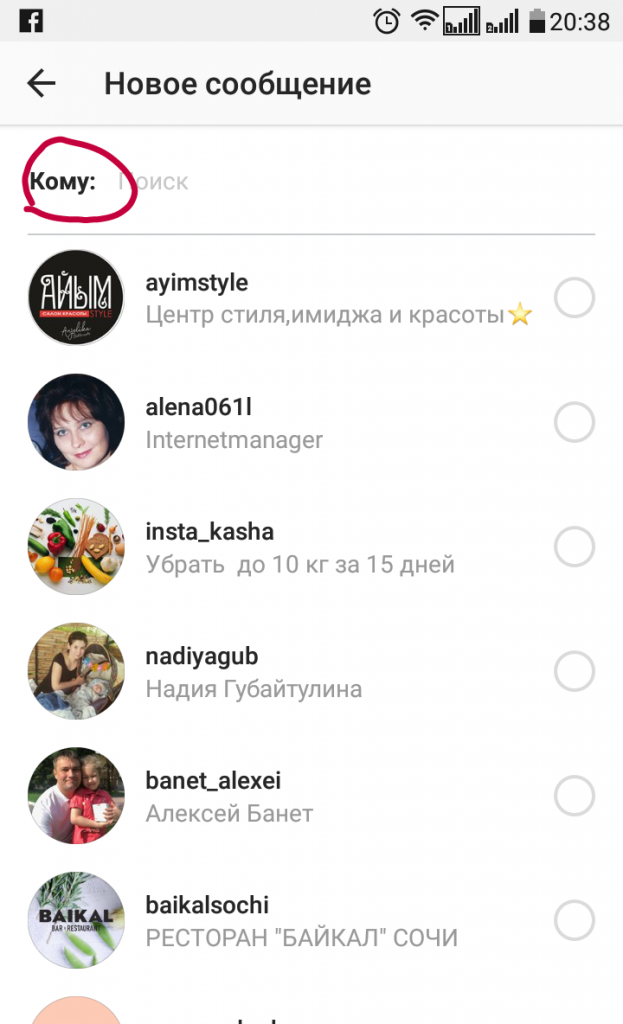Image resolution: width=623 pixels, height=1024 pixels.
Task: Select baikalsochi as recipient
Action: tap(574, 921)
